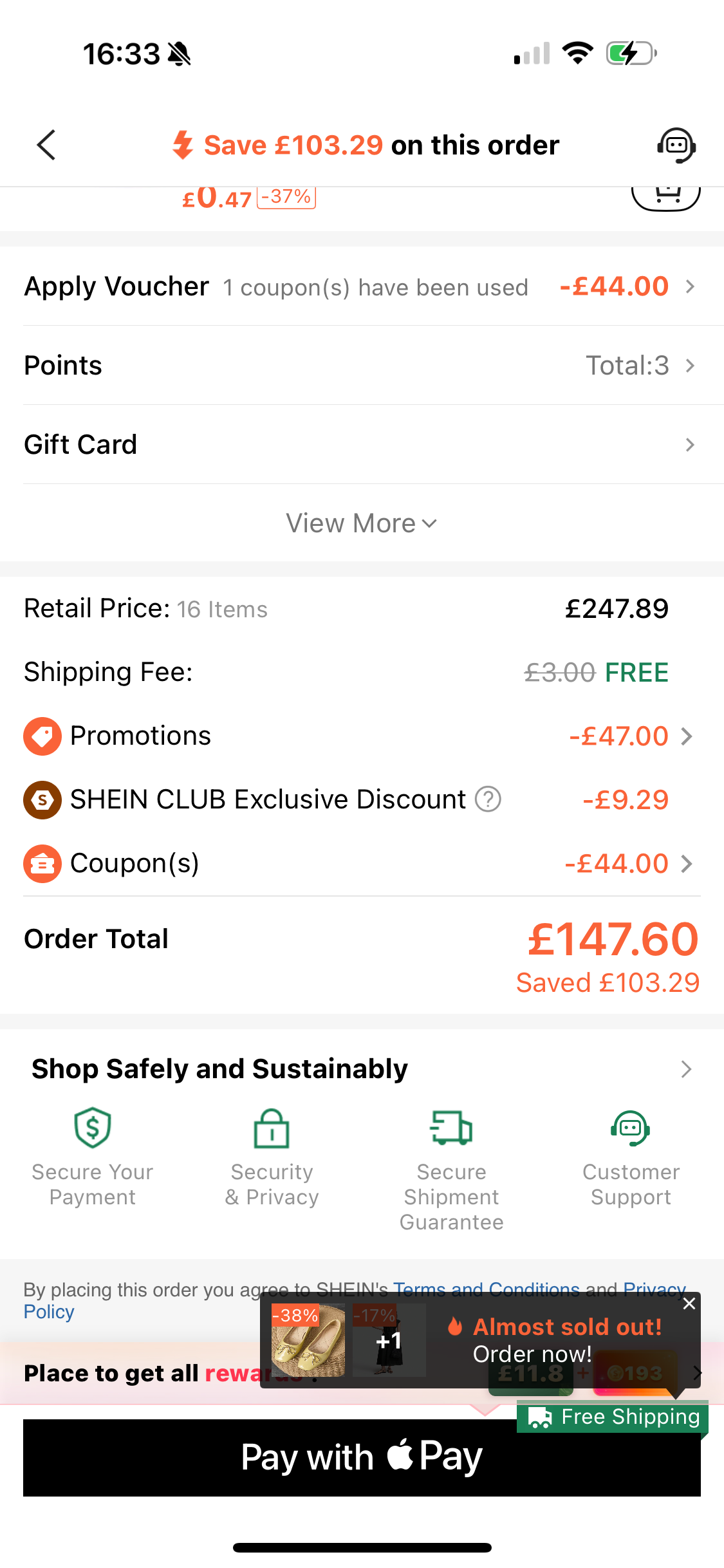Tap the add-to-cart icon near £0.47
The image size is (724, 1568).
[x=665, y=196]
